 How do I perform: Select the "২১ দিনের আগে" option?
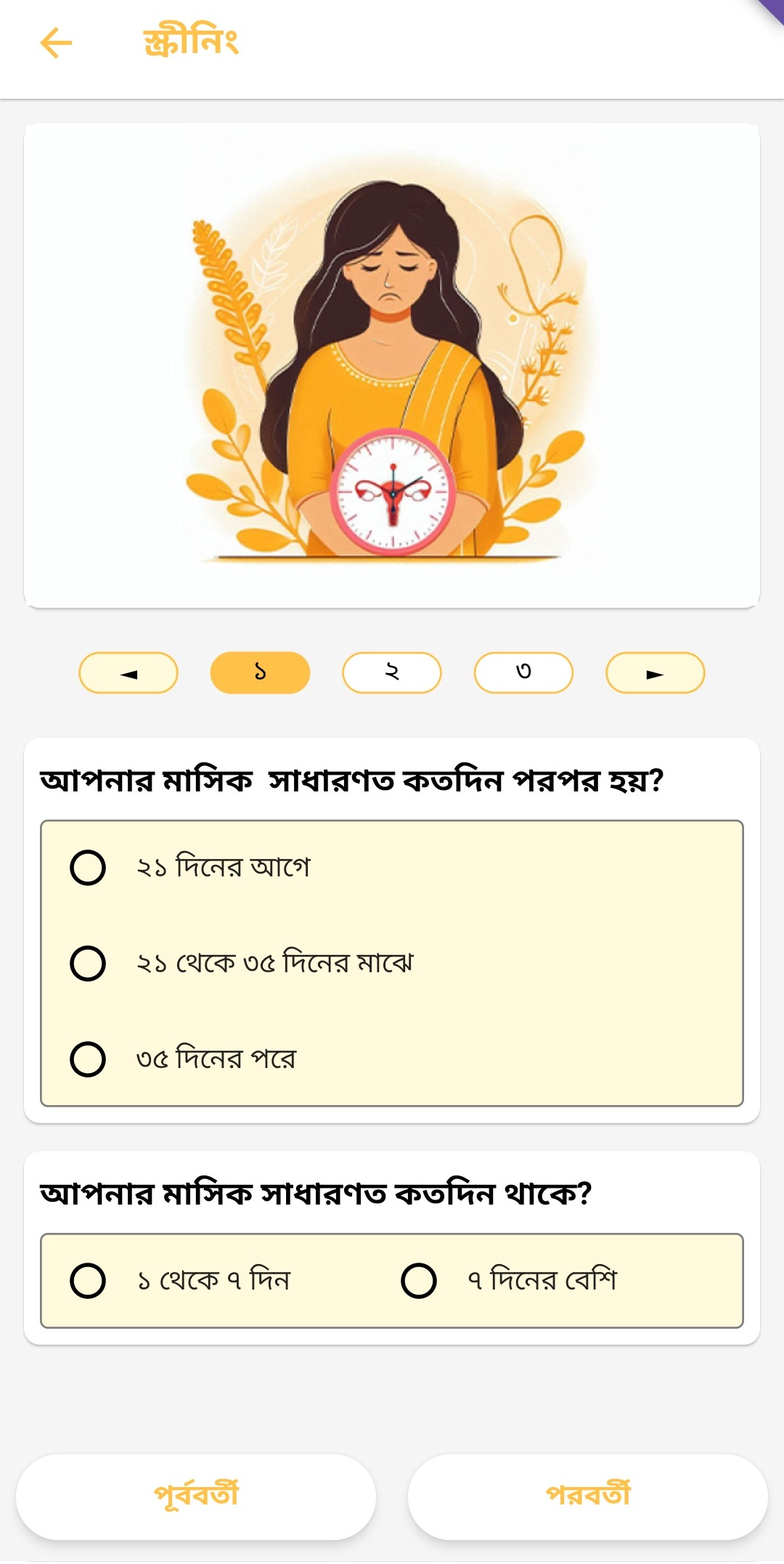[88, 868]
